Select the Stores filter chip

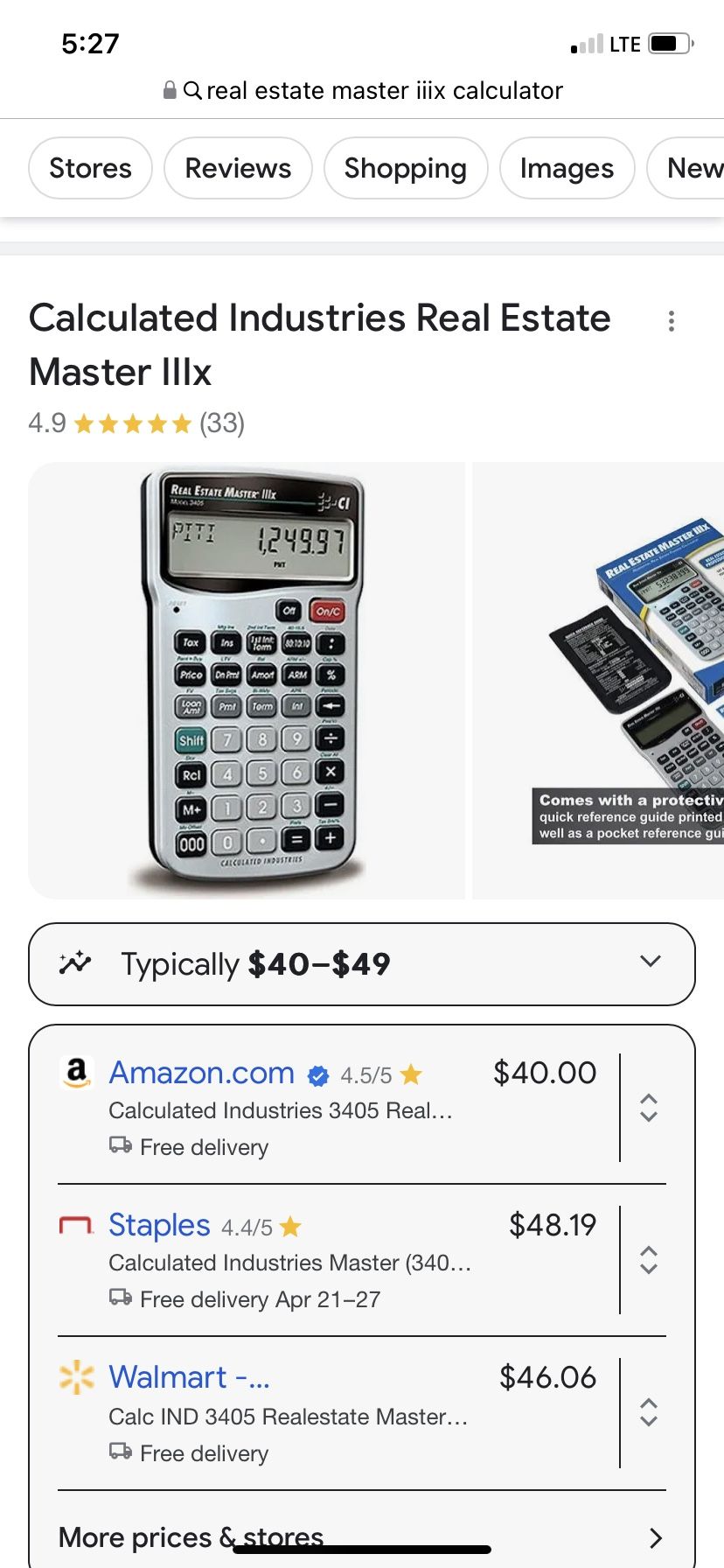tap(90, 168)
